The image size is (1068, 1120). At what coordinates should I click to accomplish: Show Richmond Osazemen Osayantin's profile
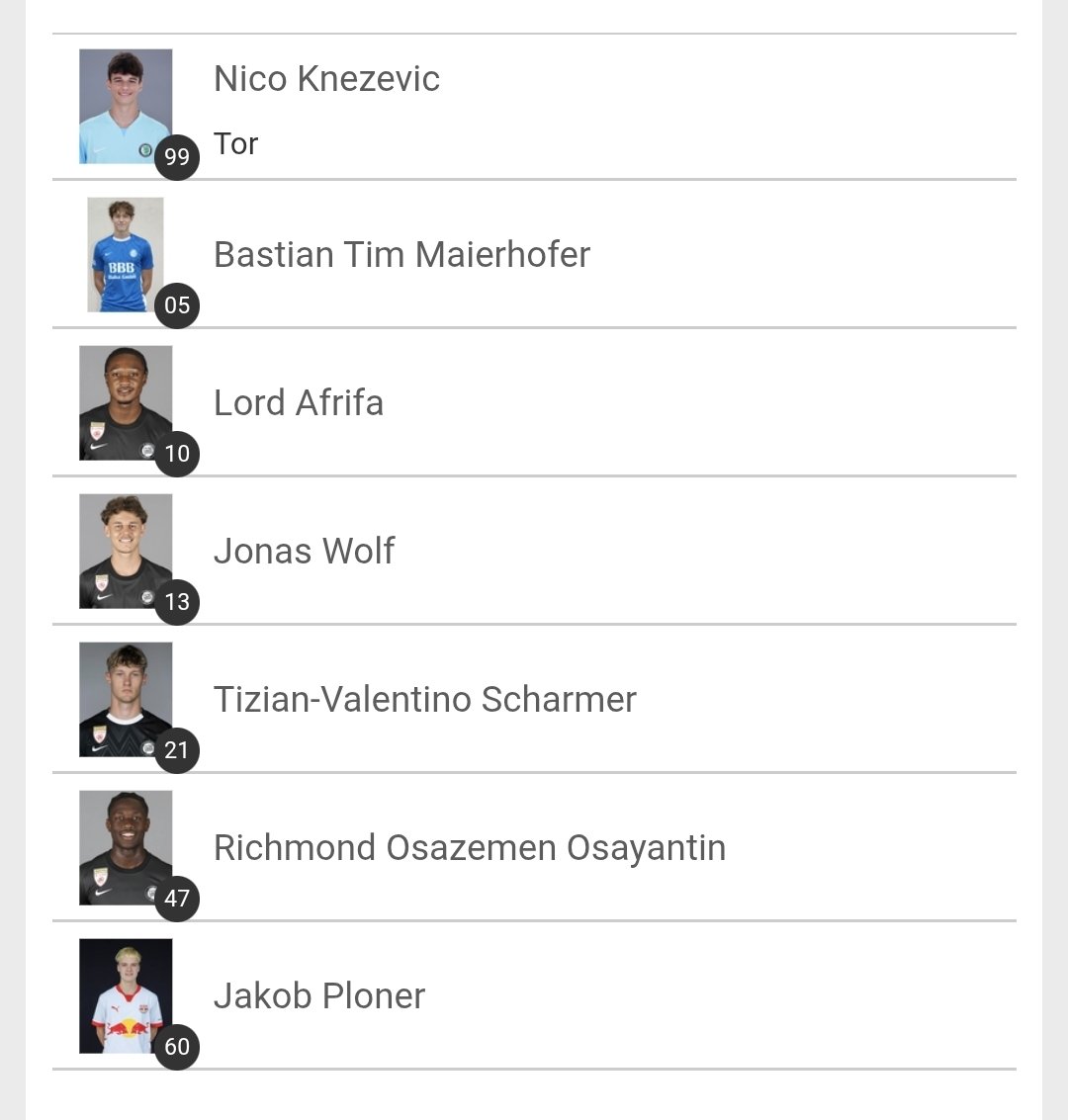(x=469, y=848)
